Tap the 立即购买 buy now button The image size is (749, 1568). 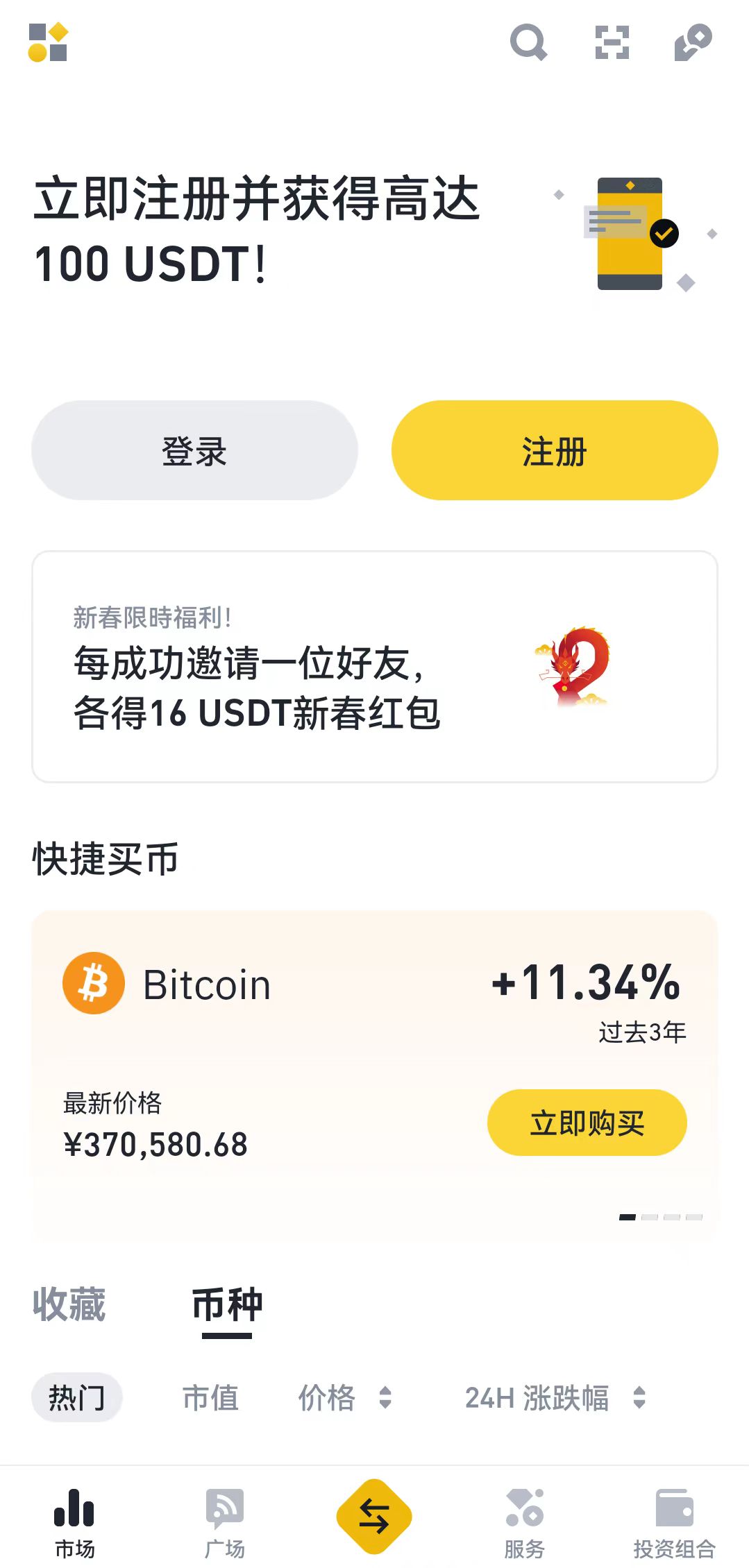(x=587, y=1122)
